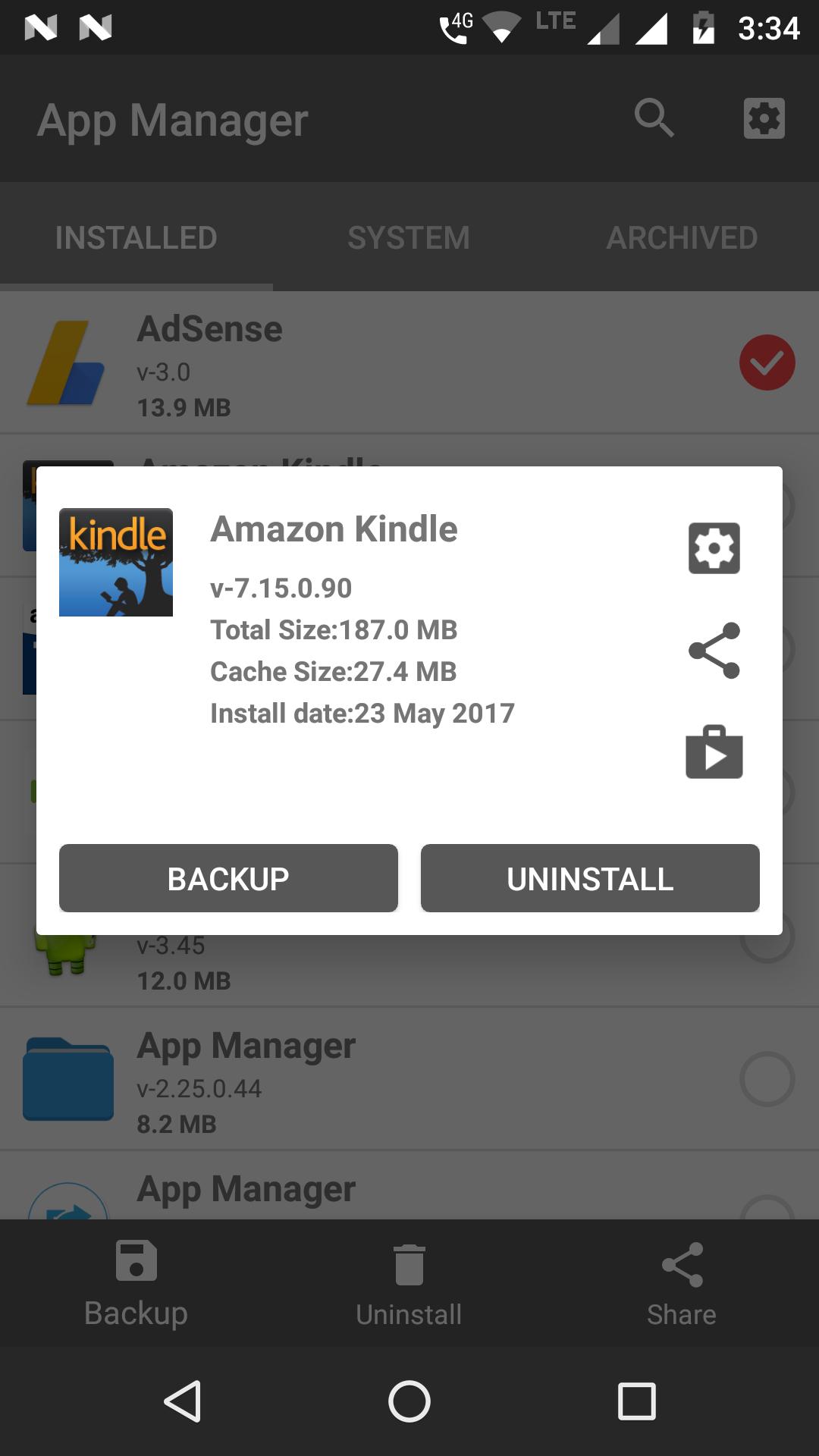Open app settings from the Kindle dialog gear icon
Screen dimensions: 819x1456
click(713, 548)
